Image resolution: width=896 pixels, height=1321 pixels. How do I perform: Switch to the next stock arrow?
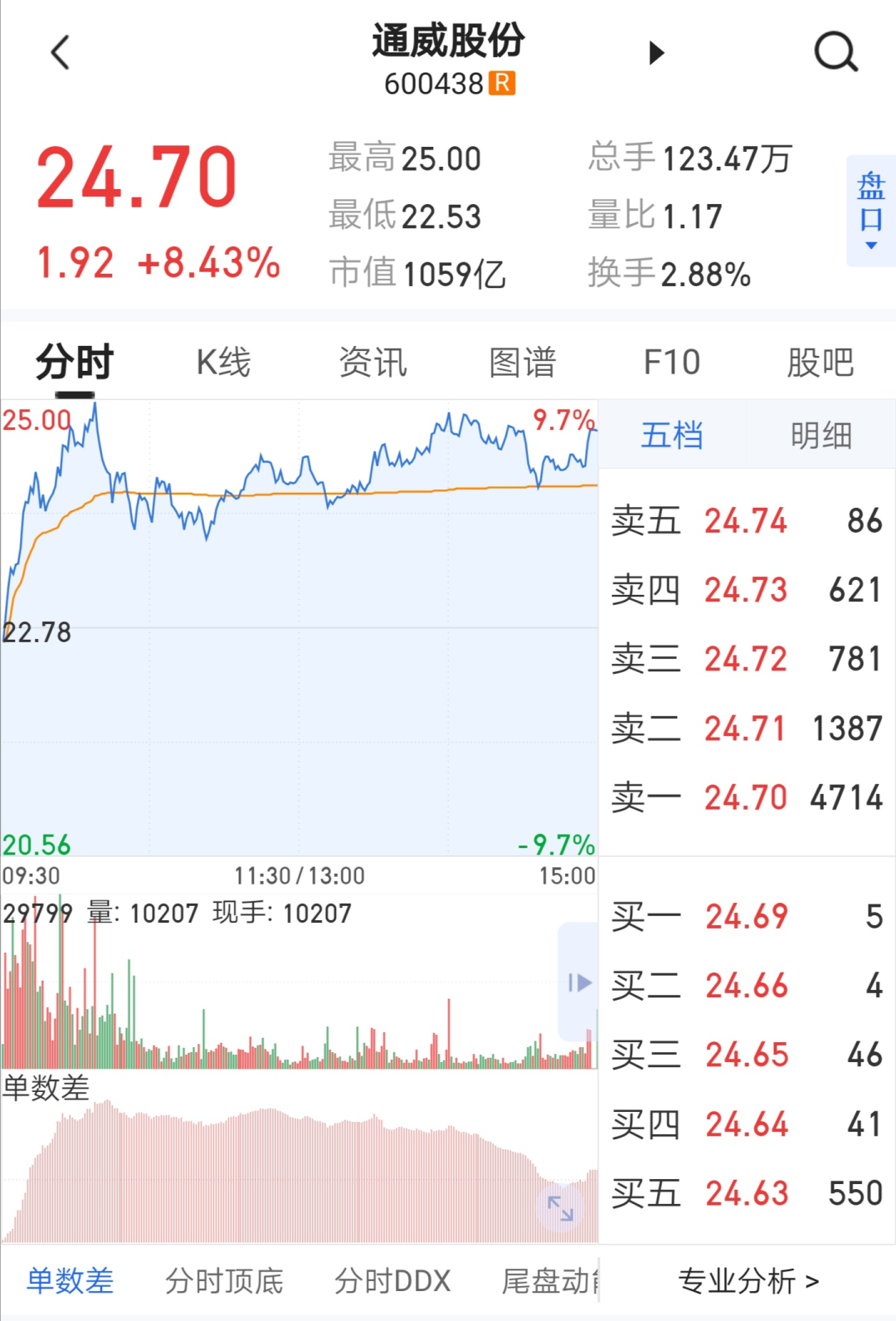click(x=656, y=53)
